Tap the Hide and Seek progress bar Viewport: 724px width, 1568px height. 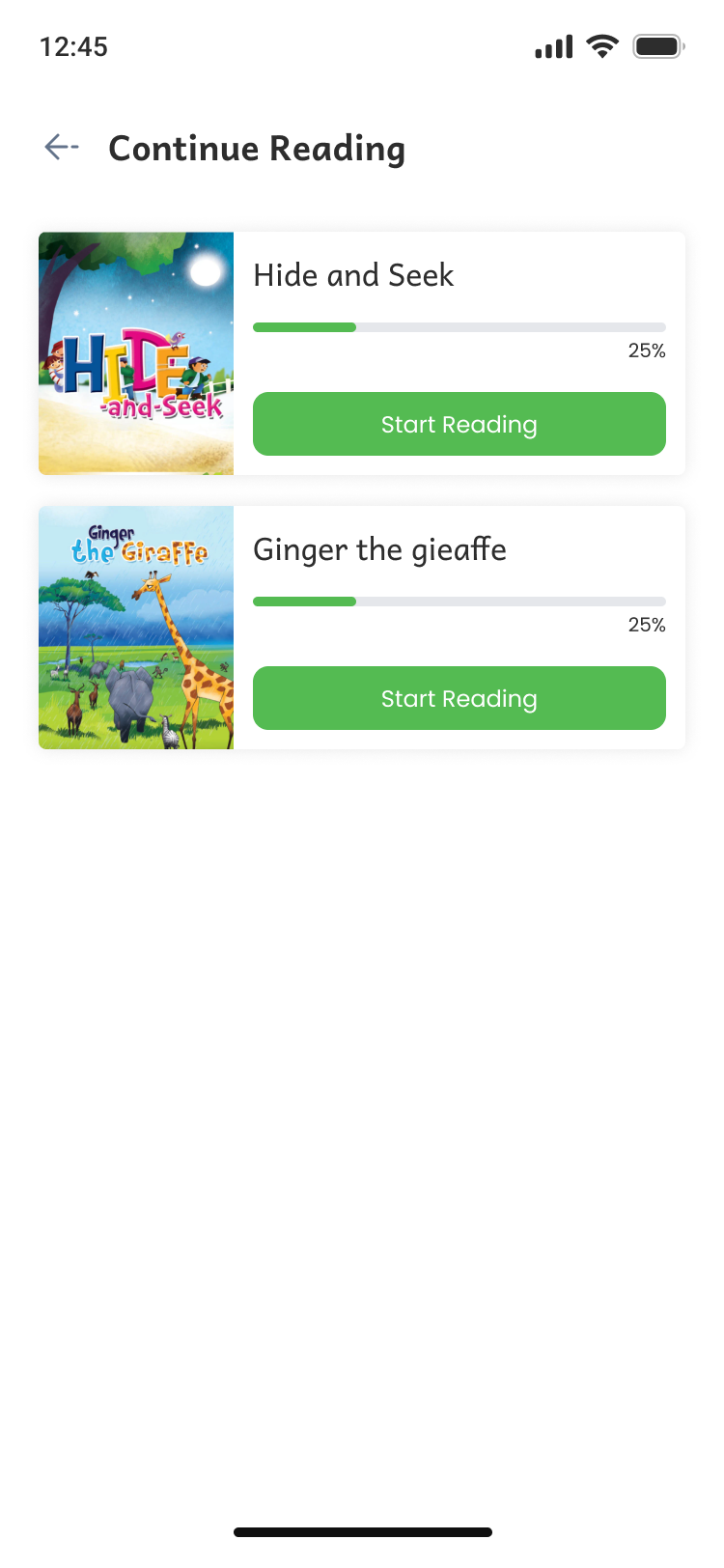pos(459,327)
